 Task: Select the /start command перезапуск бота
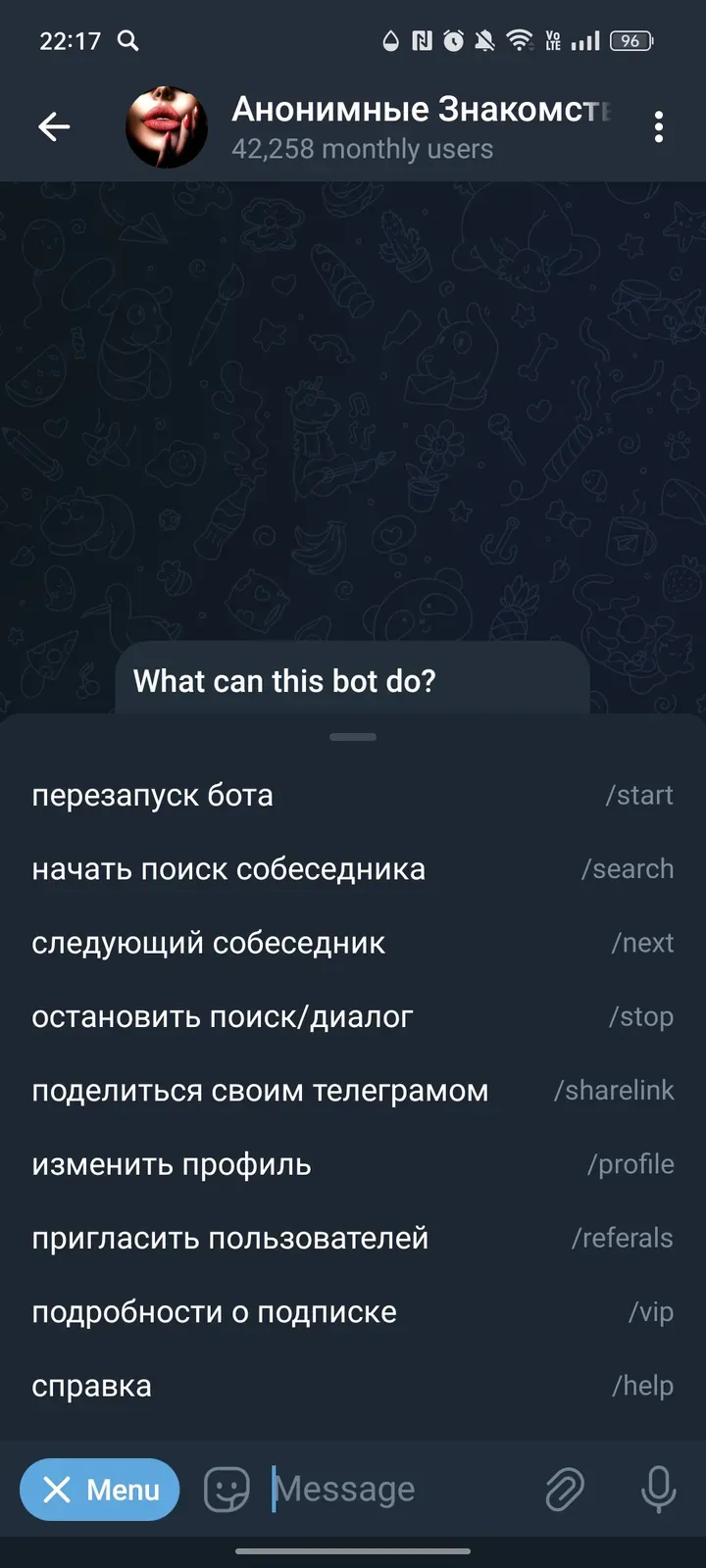coord(352,795)
